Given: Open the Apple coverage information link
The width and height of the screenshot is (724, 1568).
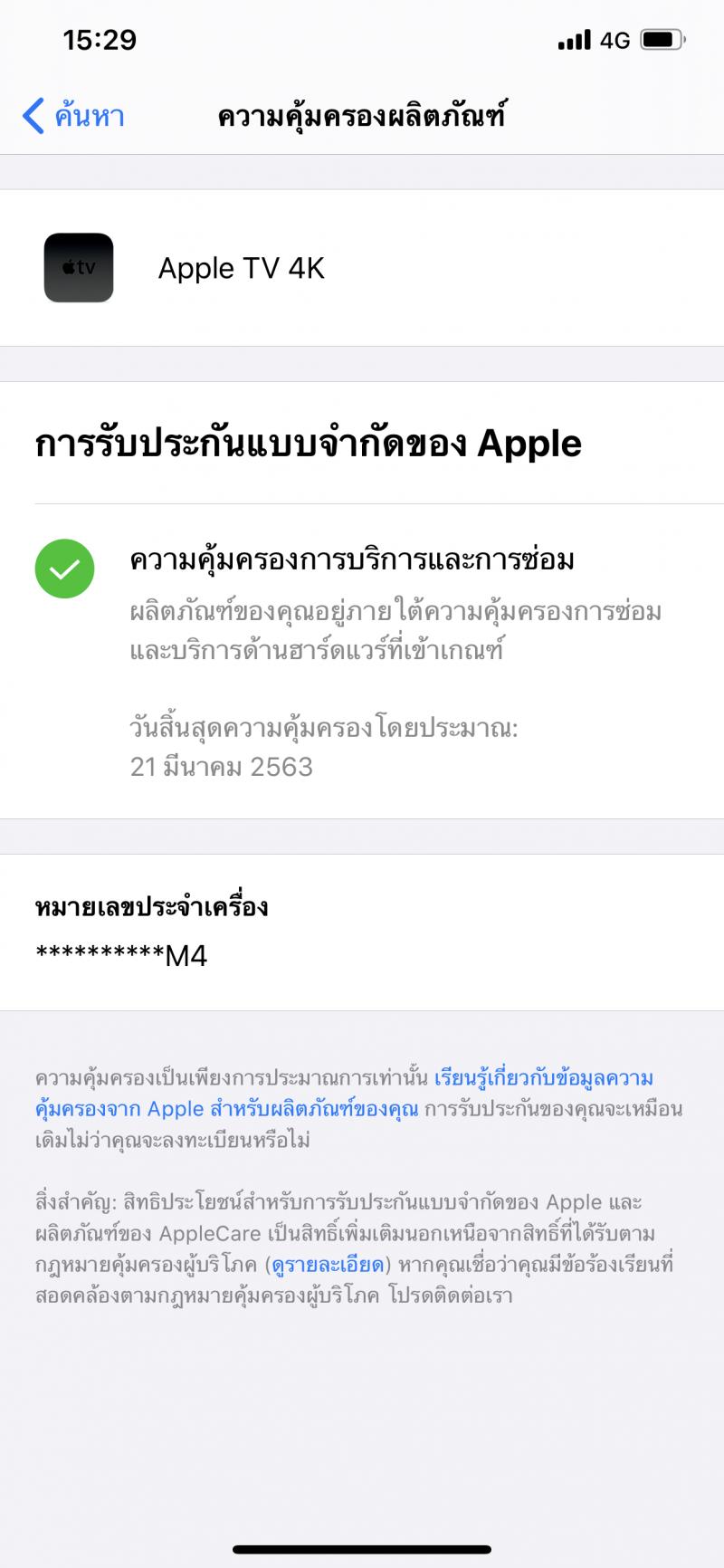Looking at the screenshot, I should (344, 1094).
